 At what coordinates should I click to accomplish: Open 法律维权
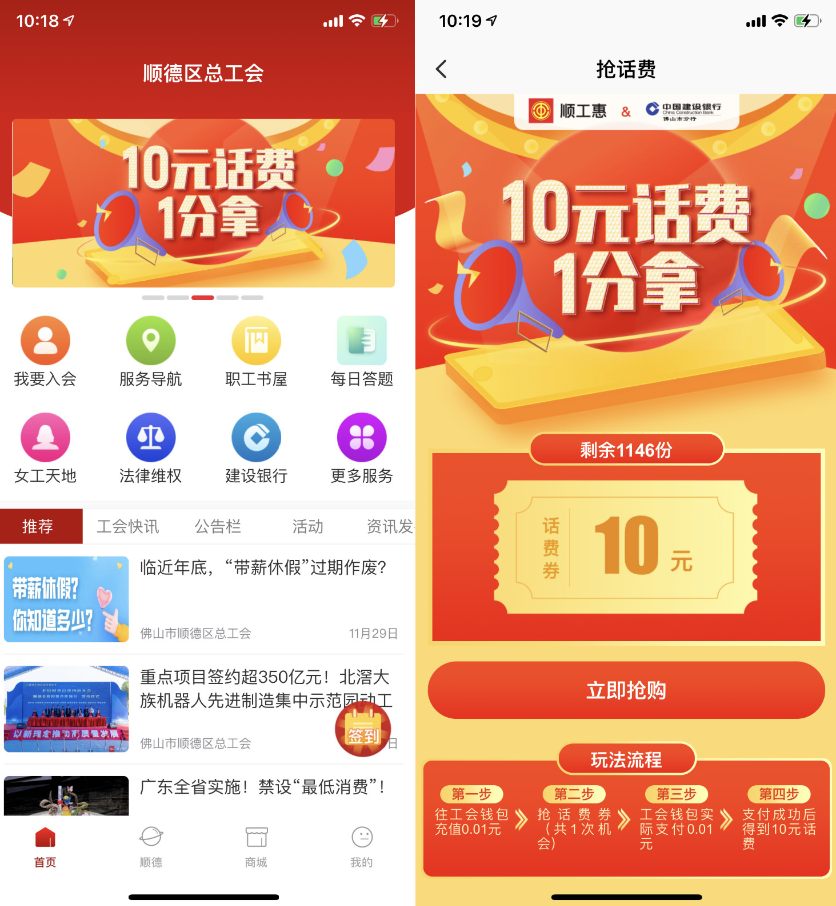click(x=150, y=448)
